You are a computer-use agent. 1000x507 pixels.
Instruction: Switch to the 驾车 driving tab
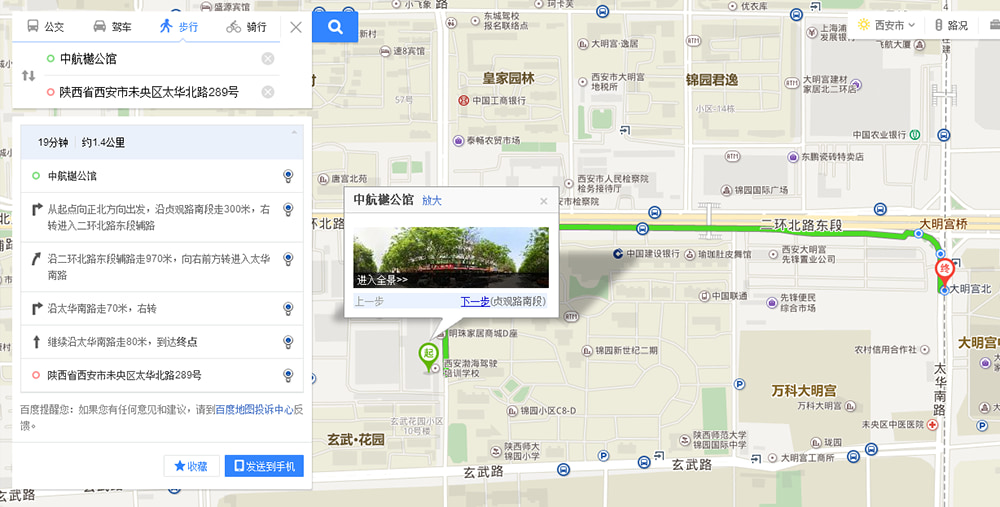112,26
